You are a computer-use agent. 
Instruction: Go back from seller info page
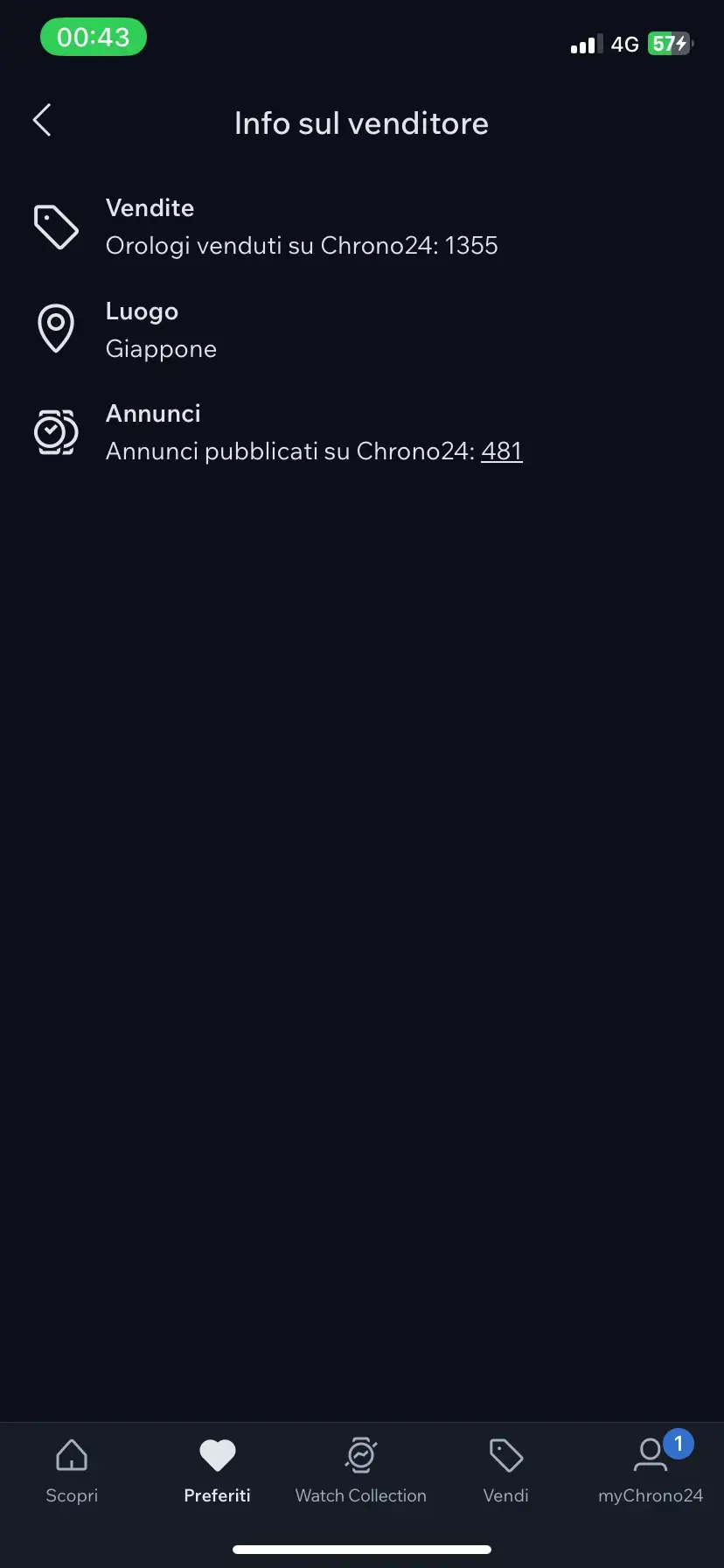(x=42, y=121)
